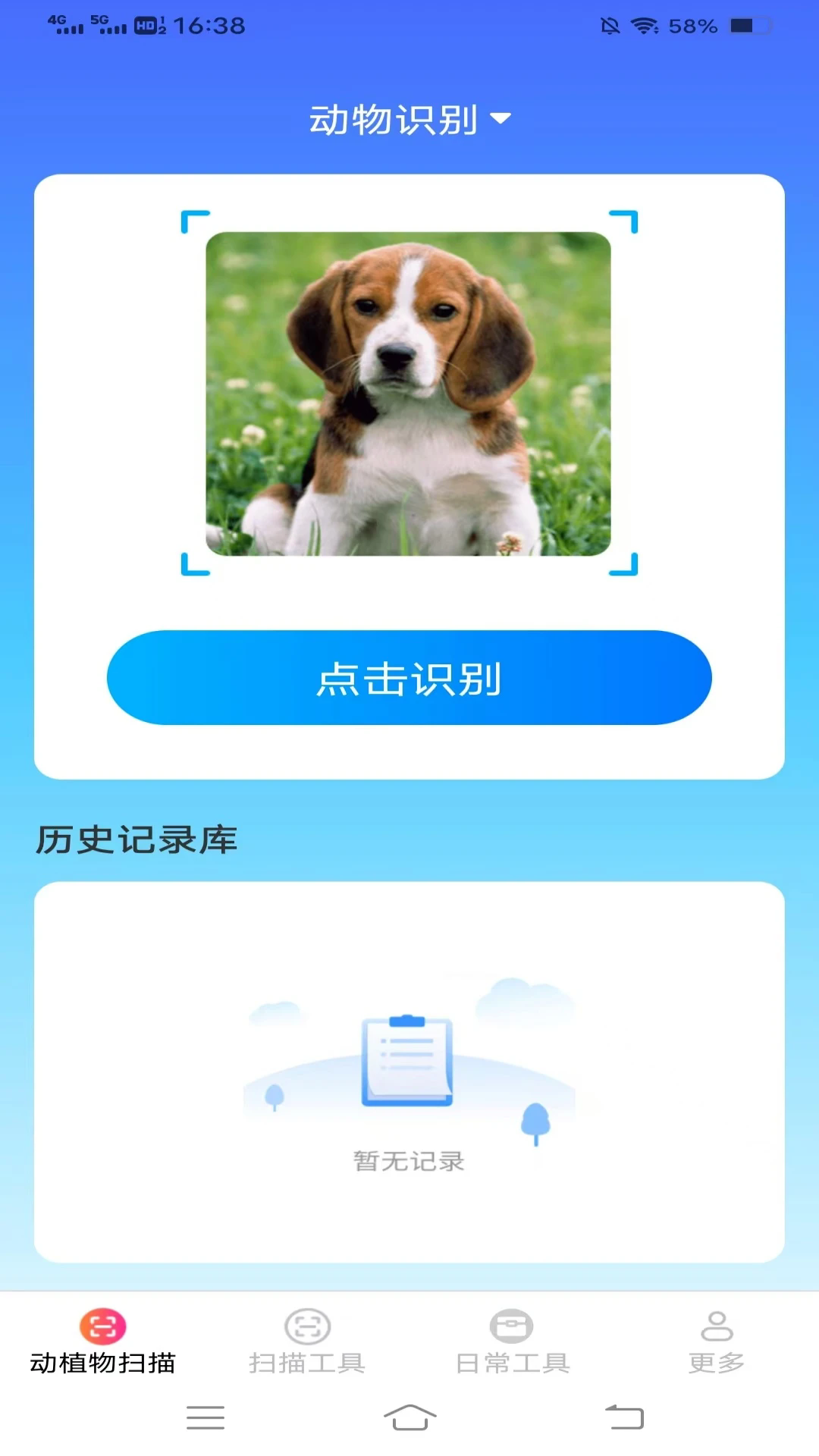Click the clipboard icon in empty history area
The width and height of the screenshot is (819, 1456).
[407, 1061]
